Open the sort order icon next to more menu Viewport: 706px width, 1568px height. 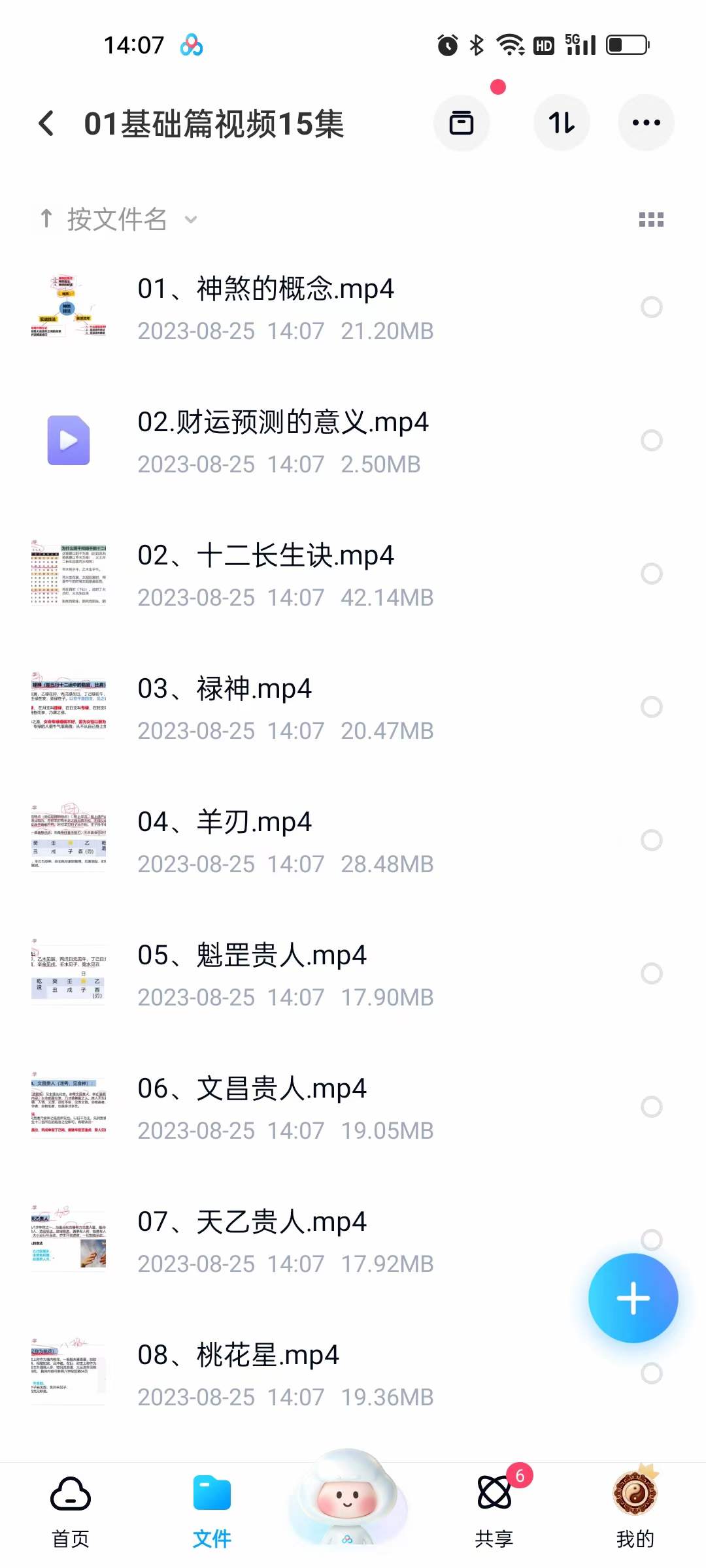(561, 123)
